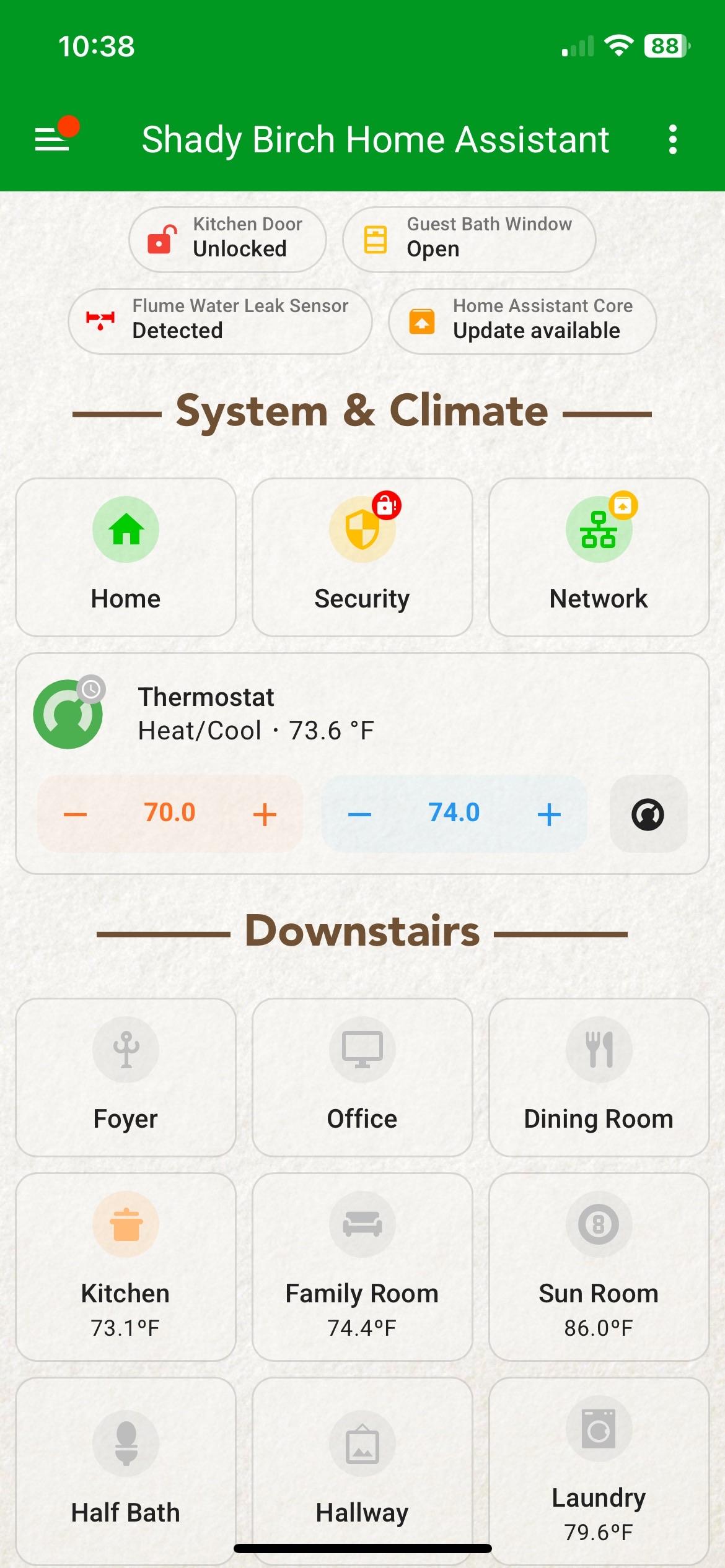725x1568 pixels.
Task: Lower the cool setpoint from 74.0
Action: click(359, 814)
